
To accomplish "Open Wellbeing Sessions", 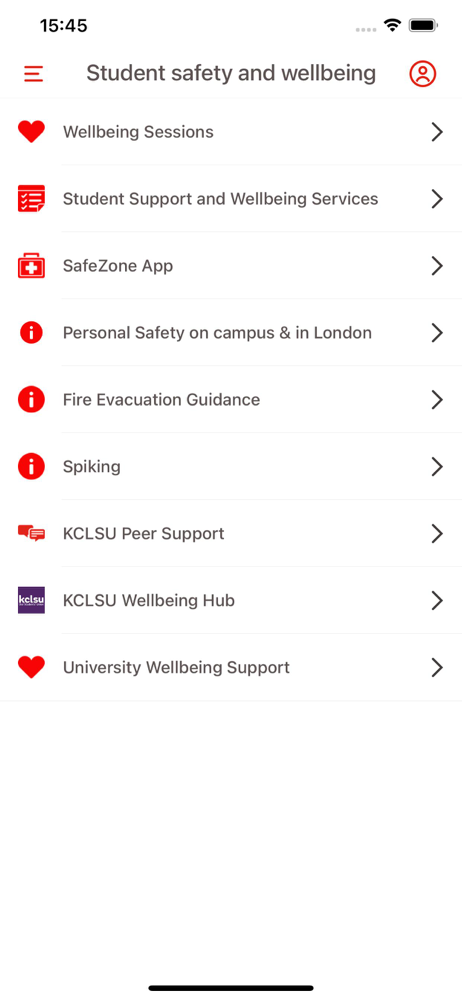I will (231, 132).
